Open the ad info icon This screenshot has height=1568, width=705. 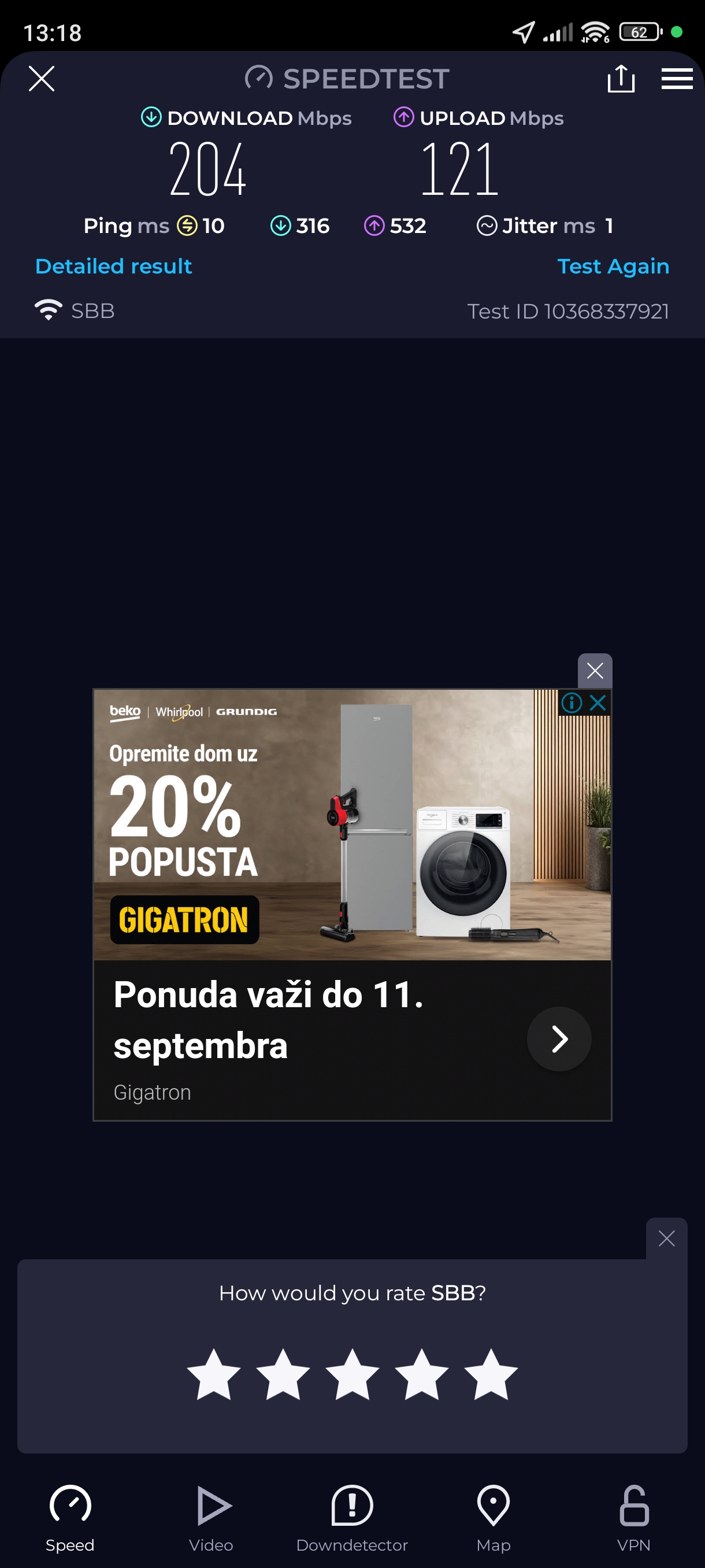click(x=572, y=703)
